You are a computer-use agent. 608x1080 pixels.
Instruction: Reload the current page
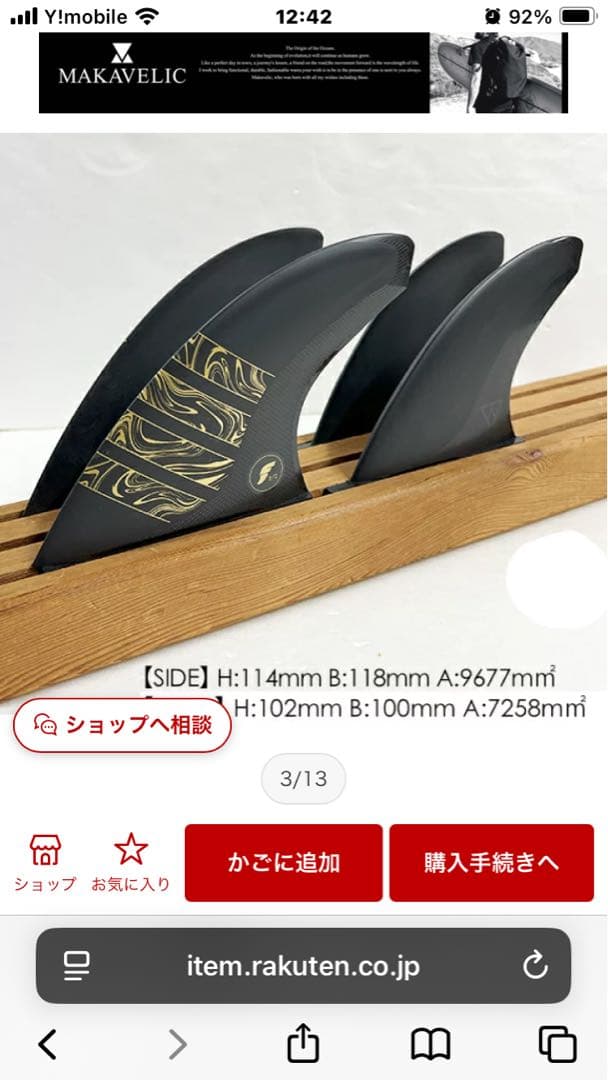pyautogui.click(x=535, y=965)
